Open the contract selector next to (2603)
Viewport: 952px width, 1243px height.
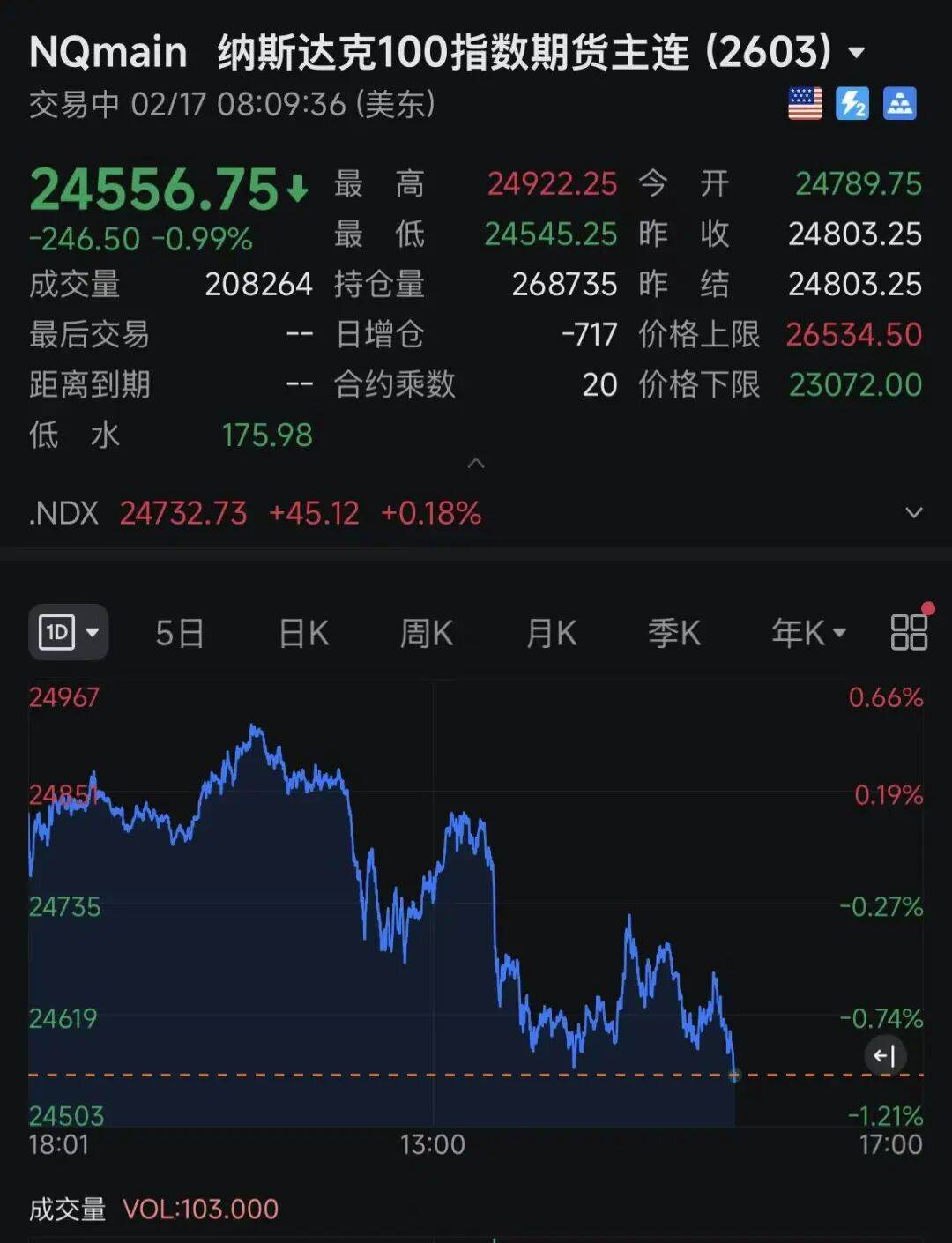point(855,53)
